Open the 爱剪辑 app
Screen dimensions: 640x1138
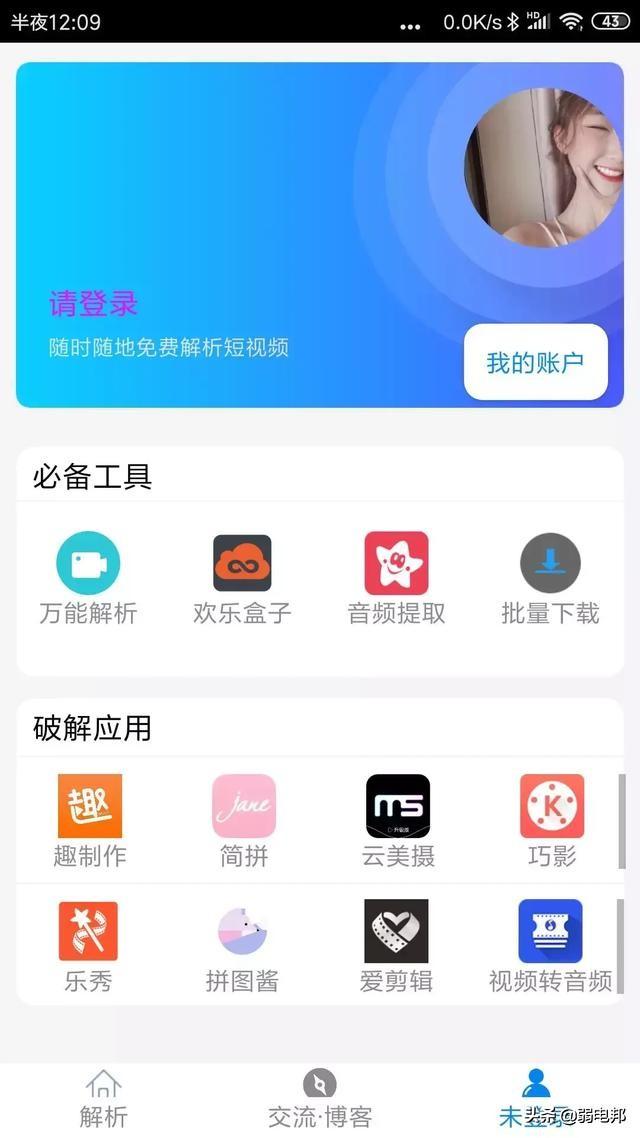tap(396, 946)
